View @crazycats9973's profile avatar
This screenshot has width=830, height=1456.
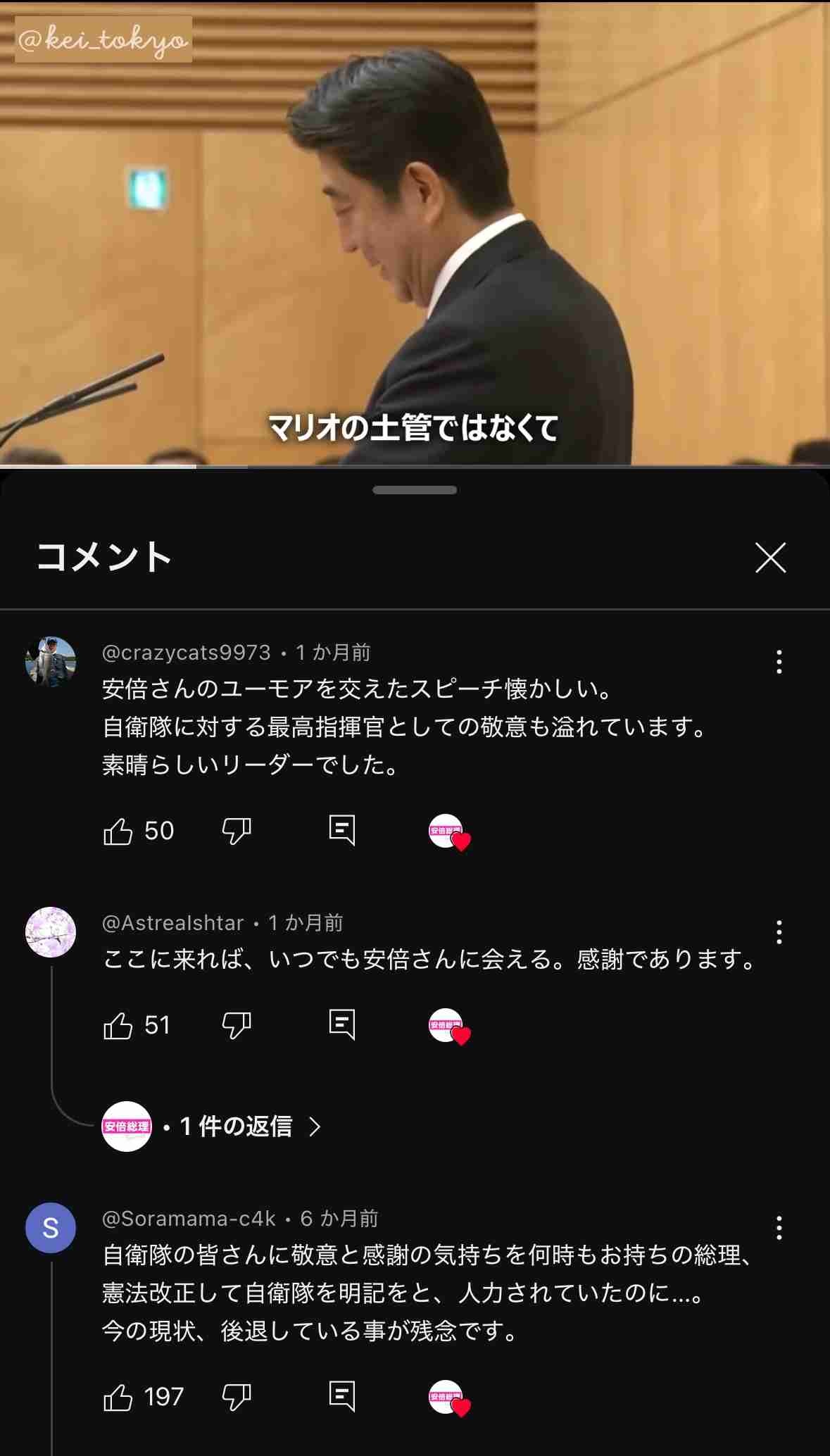point(51,662)
